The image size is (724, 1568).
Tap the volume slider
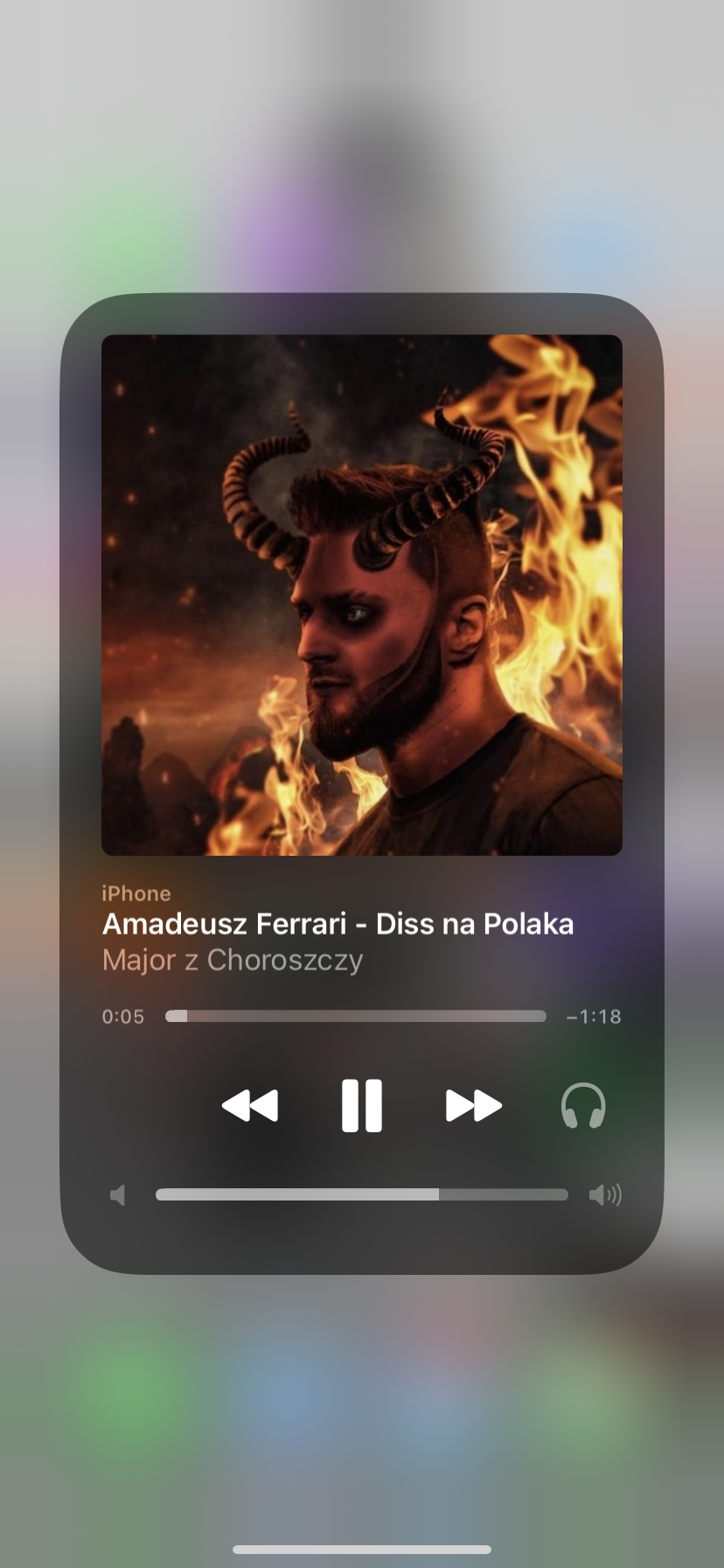pyautogui.click(x=361, y=1194)
